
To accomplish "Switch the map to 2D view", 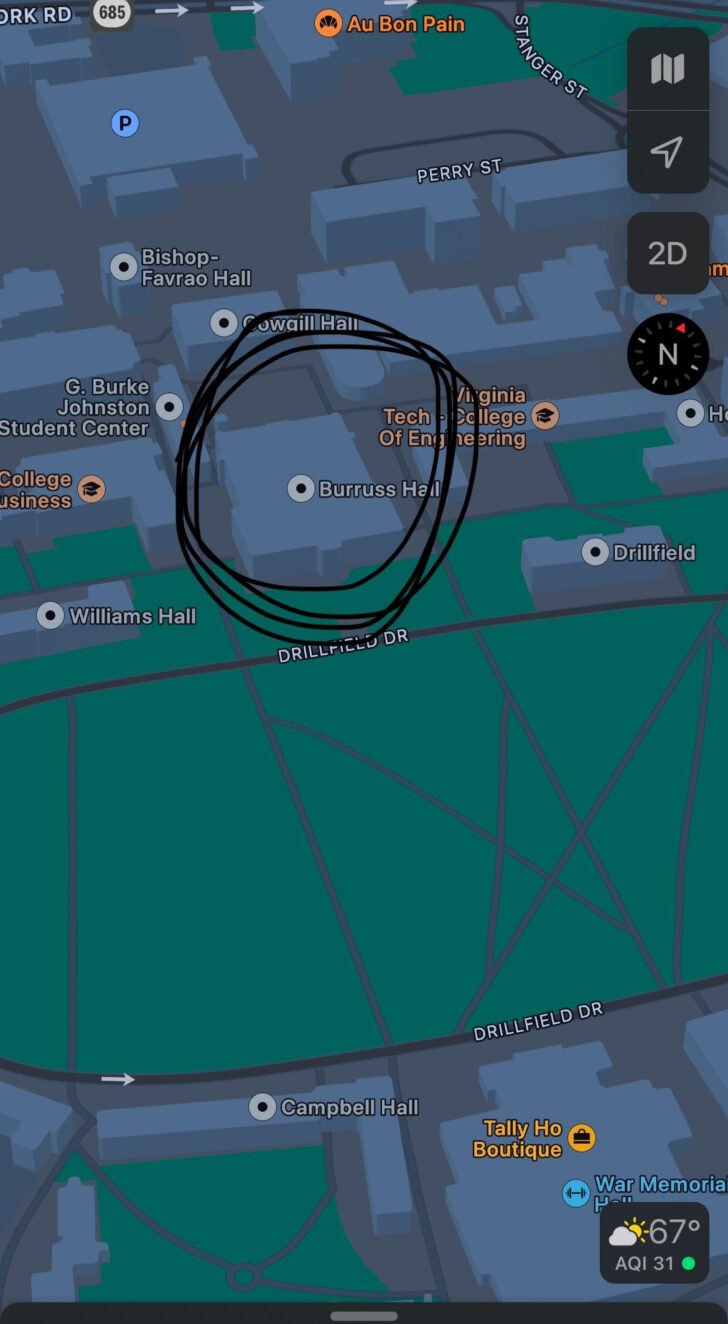I will point(667,254).
